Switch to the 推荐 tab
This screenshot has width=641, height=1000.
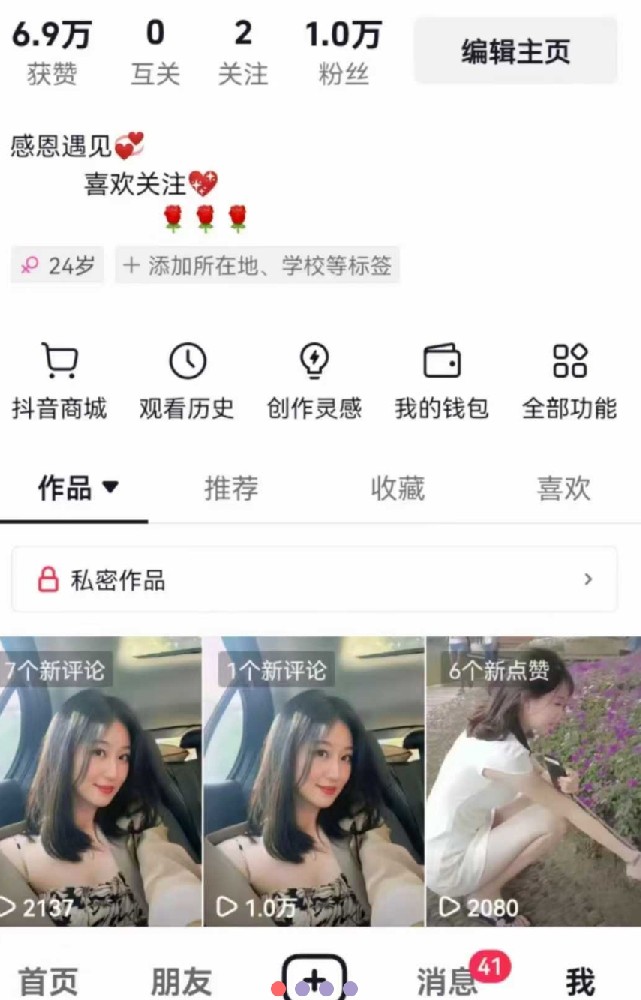(231, 488)
